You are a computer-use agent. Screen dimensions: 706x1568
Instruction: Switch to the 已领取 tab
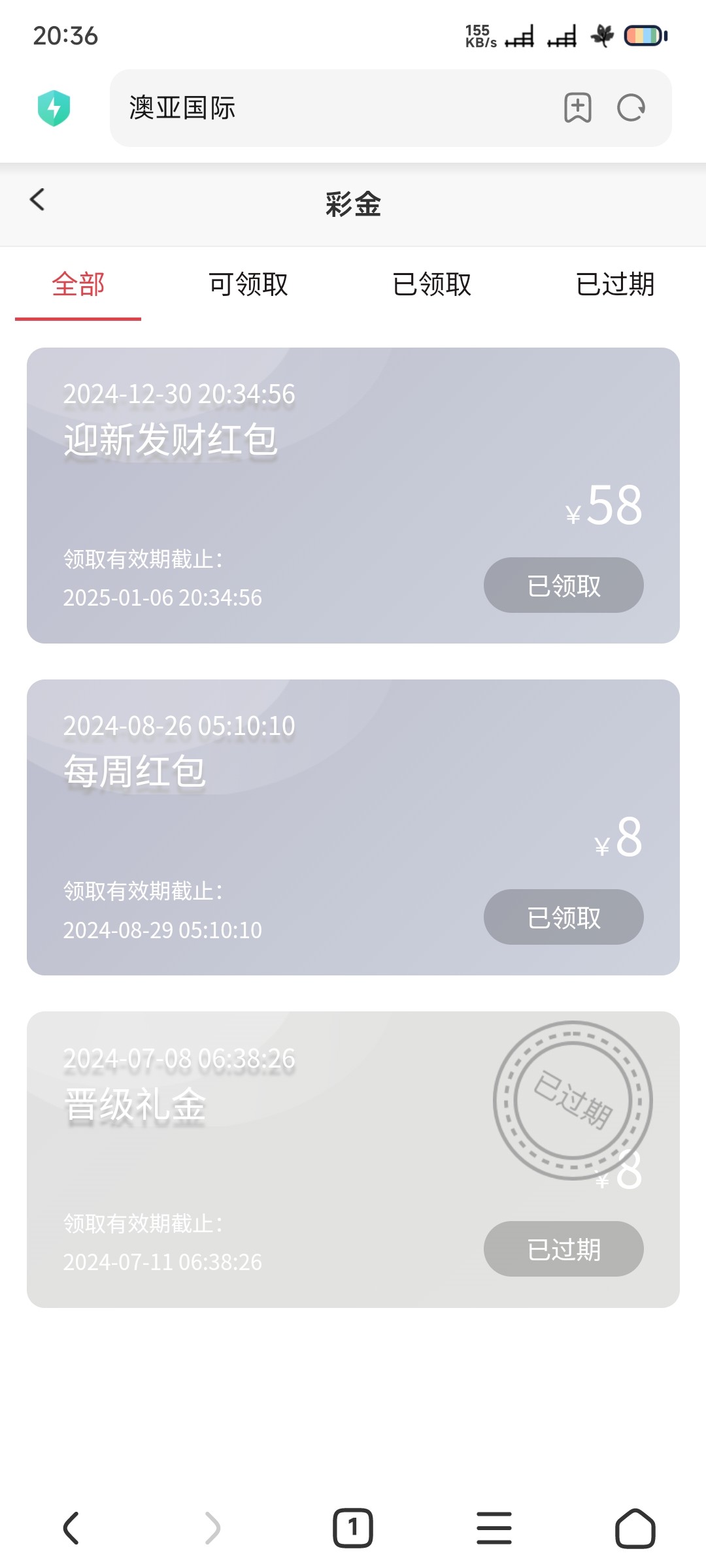tap(431, 285)
